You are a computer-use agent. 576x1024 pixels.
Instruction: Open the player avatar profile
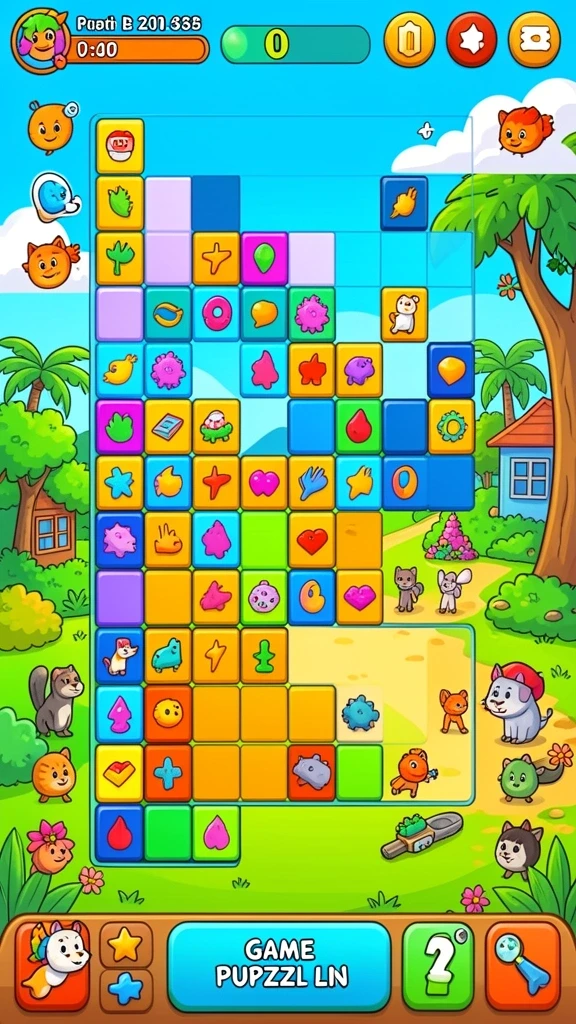40,41
